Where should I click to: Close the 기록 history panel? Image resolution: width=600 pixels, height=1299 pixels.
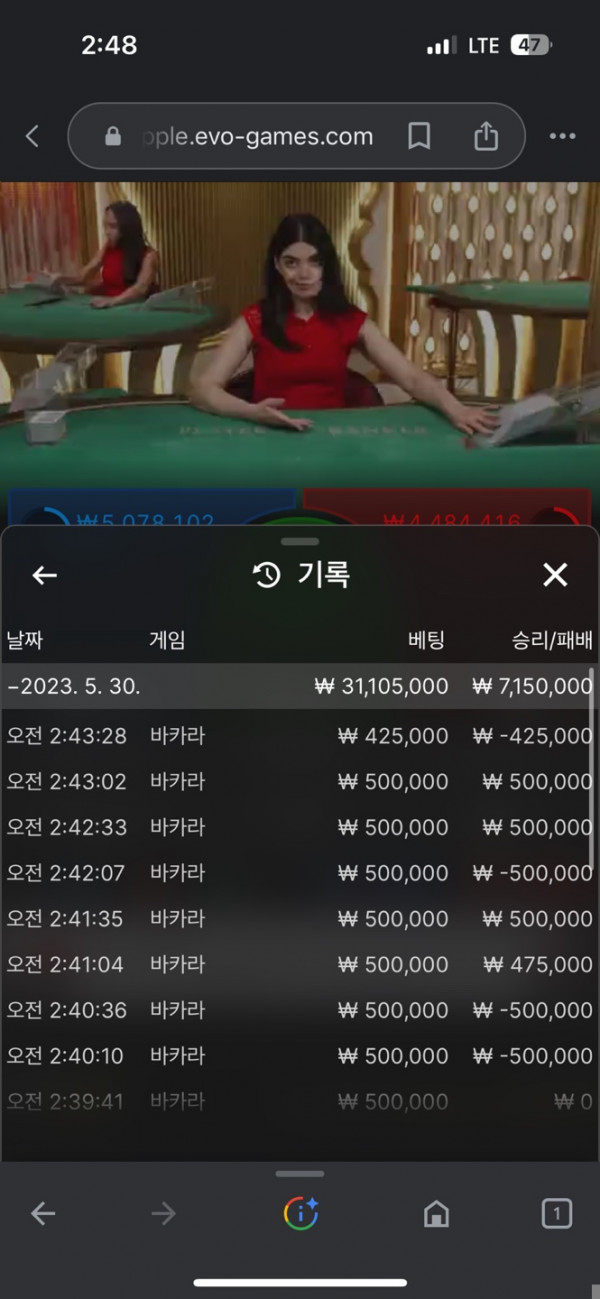click(554, 575)
